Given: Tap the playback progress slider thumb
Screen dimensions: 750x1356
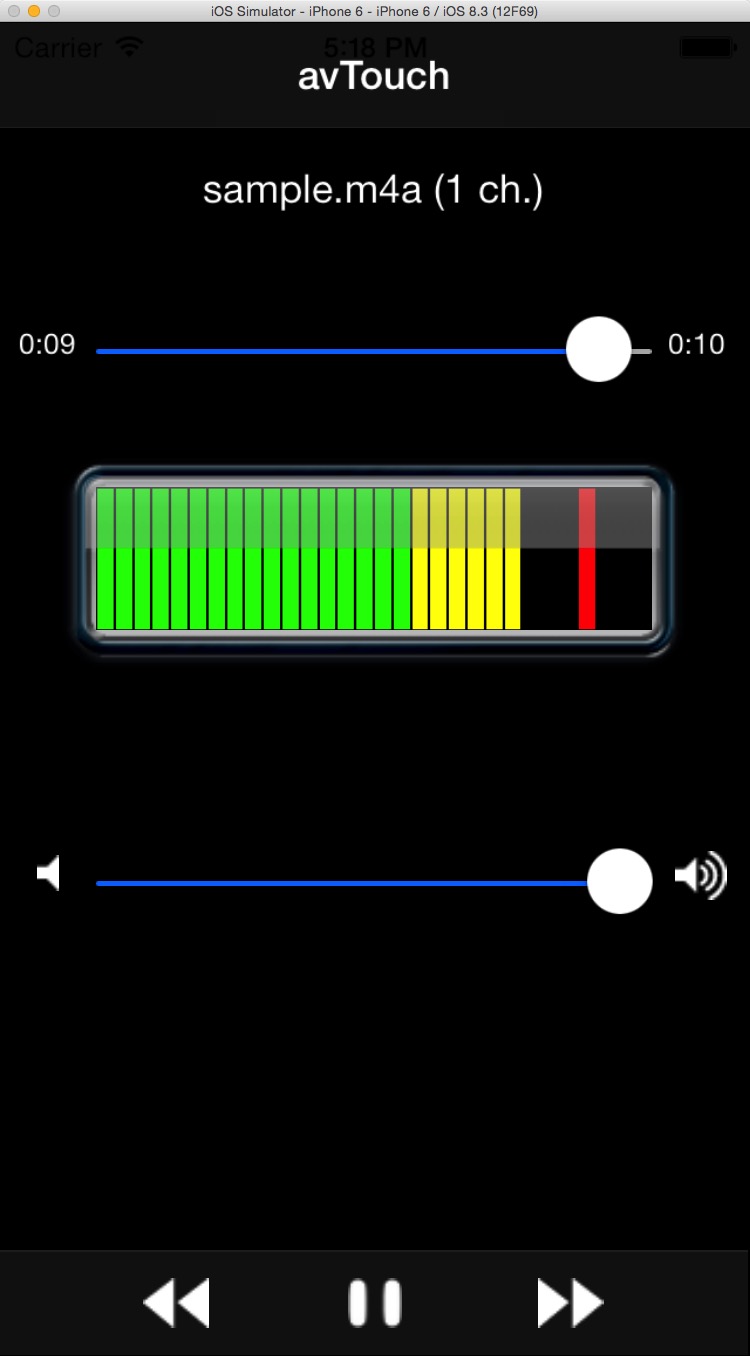Looking at the screenshot, I should (599, 349).
